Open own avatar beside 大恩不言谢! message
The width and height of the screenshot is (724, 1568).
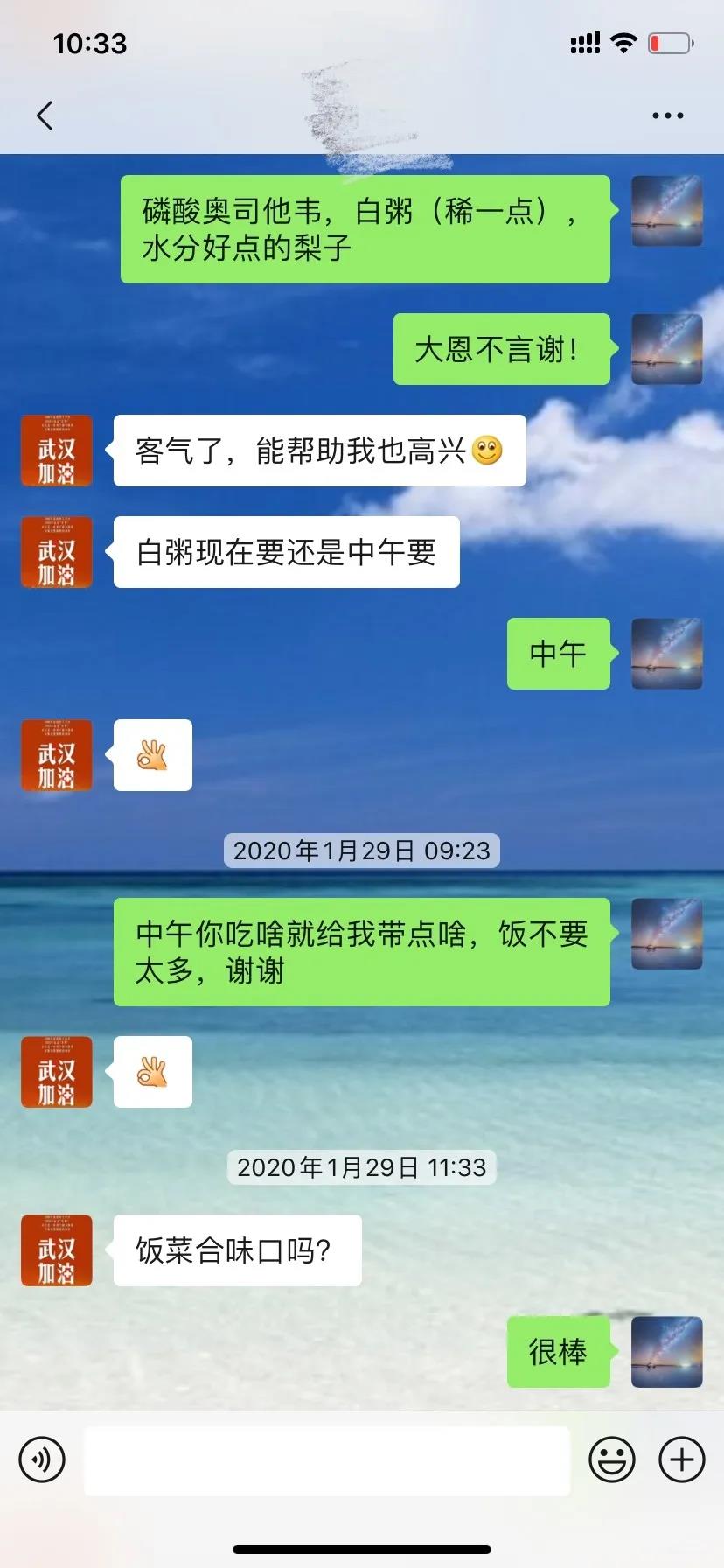point(666,349)
